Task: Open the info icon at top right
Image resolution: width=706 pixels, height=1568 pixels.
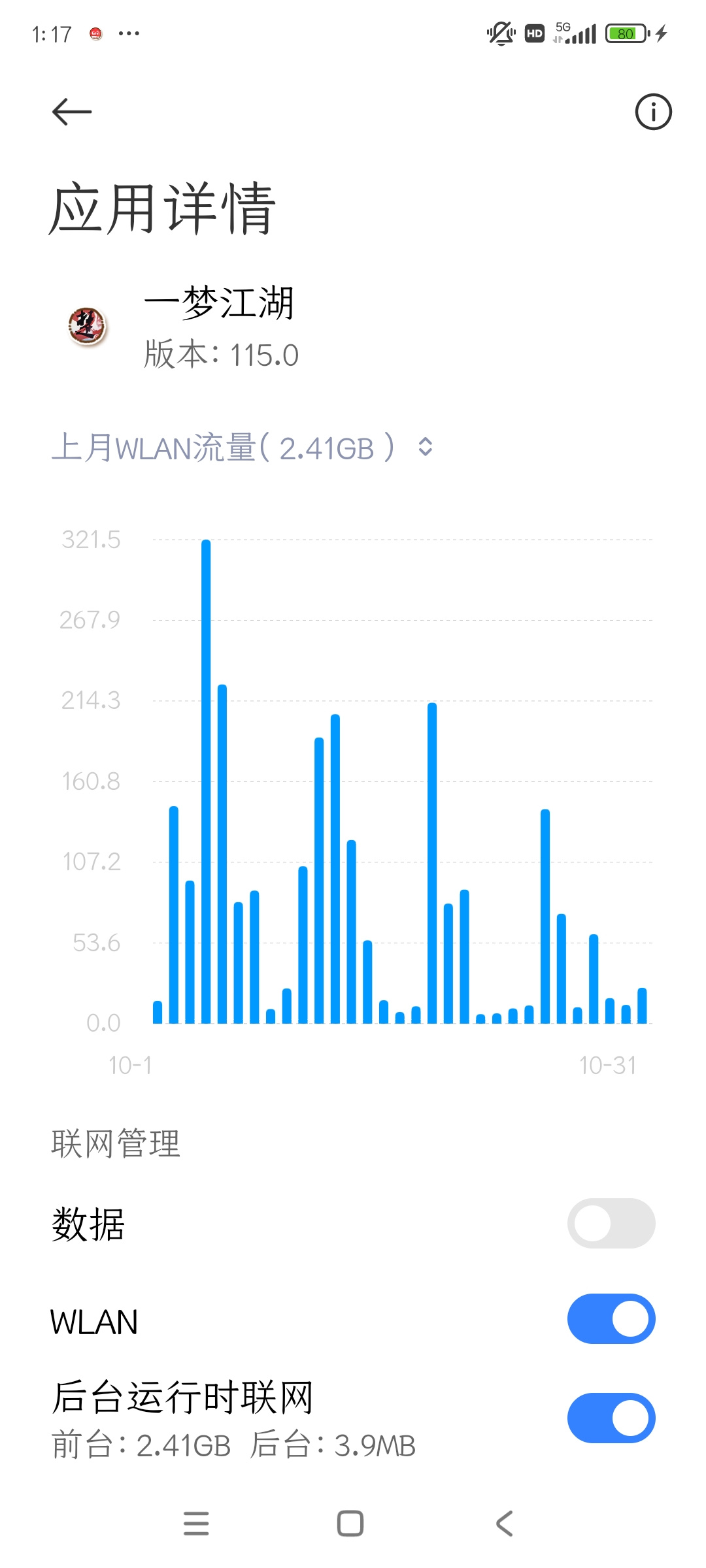Action: (653, 112)
